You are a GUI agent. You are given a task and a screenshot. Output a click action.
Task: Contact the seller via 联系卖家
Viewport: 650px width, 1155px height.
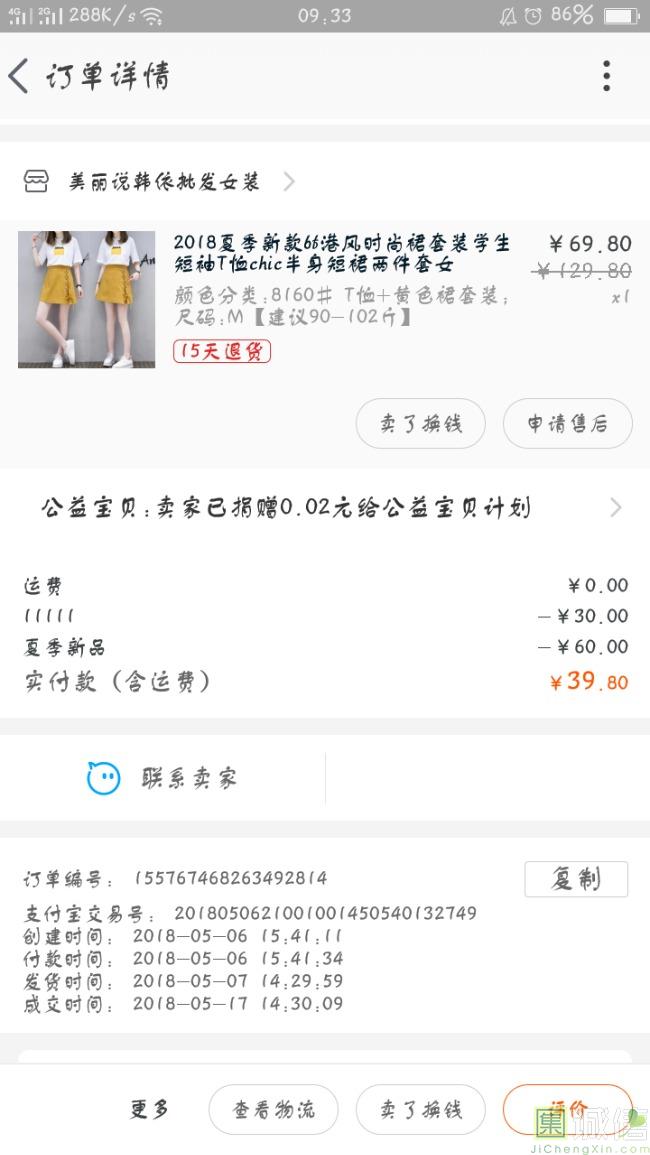coord(163,778)
